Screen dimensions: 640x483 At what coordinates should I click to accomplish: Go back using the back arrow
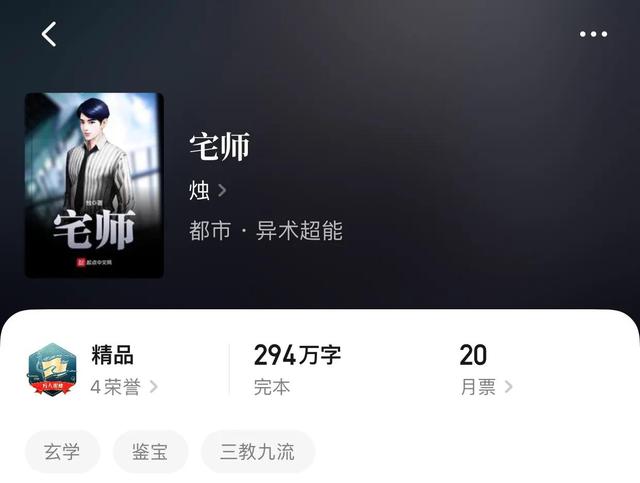click(x=49, y=34)
